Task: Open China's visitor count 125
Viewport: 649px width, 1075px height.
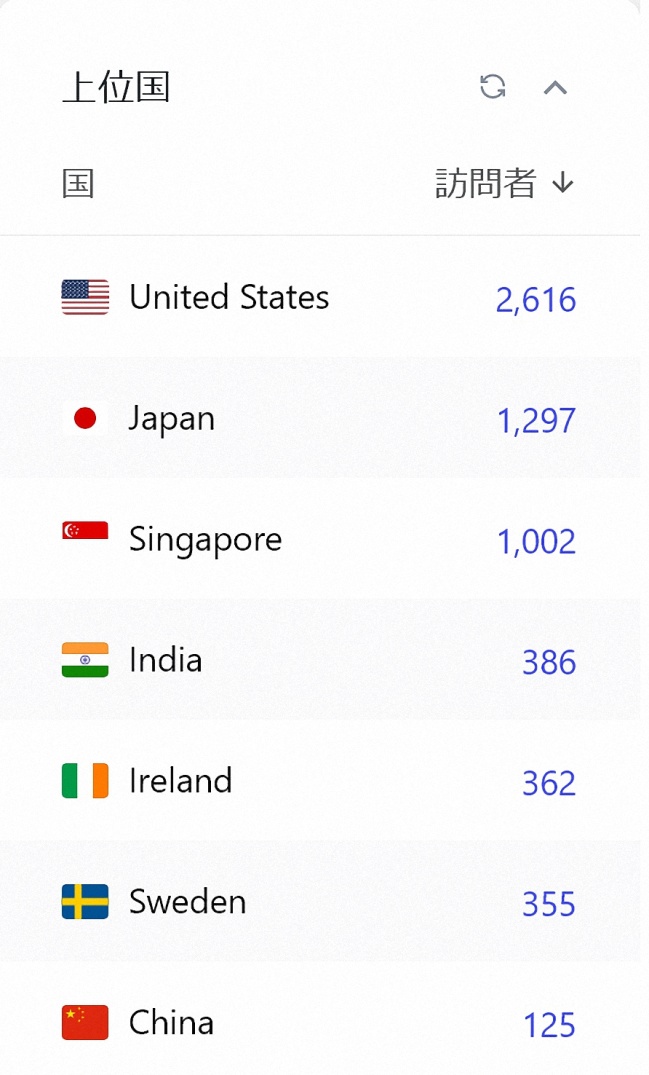Action: 549,1025
